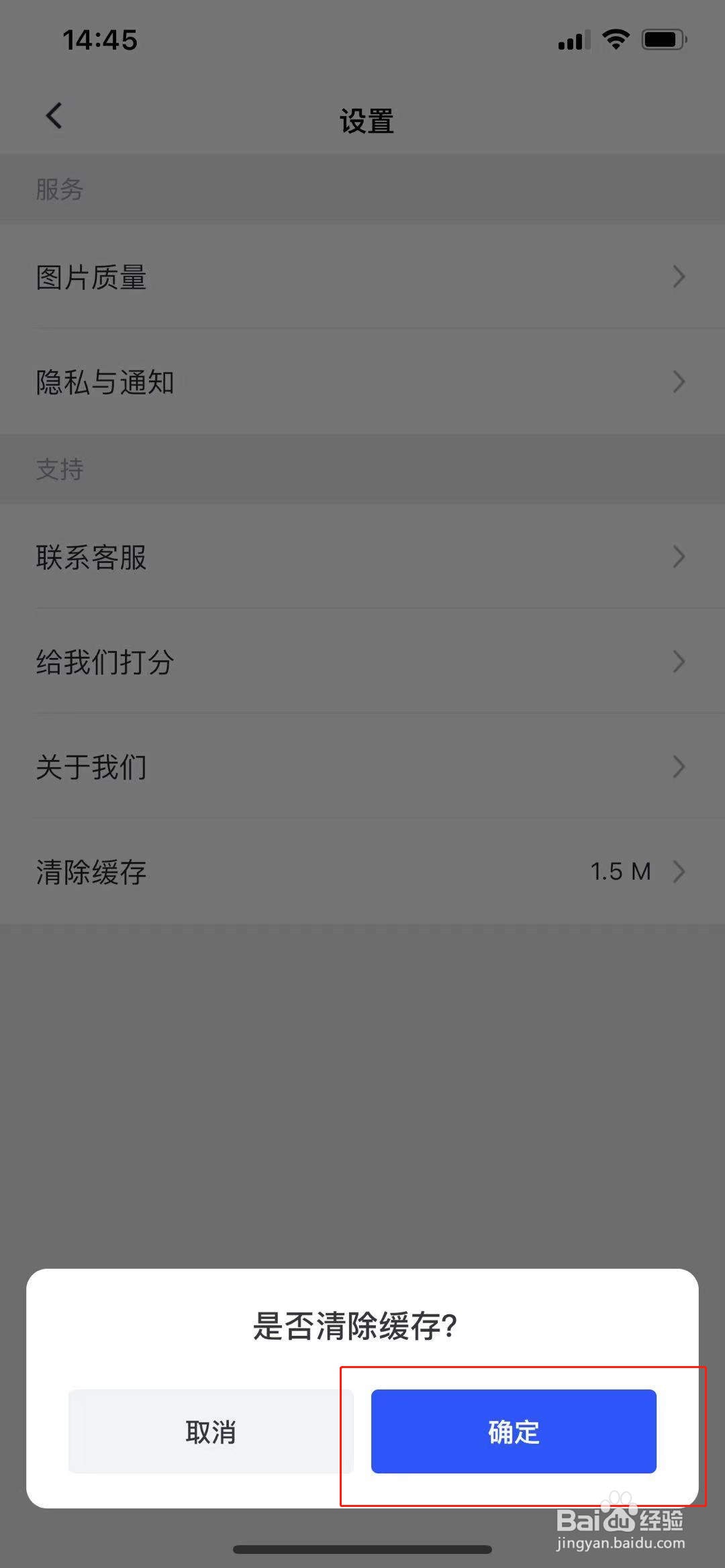Tap the chevron beside 清除缓存
This screenshot has width=725, height=1568.
679,872
